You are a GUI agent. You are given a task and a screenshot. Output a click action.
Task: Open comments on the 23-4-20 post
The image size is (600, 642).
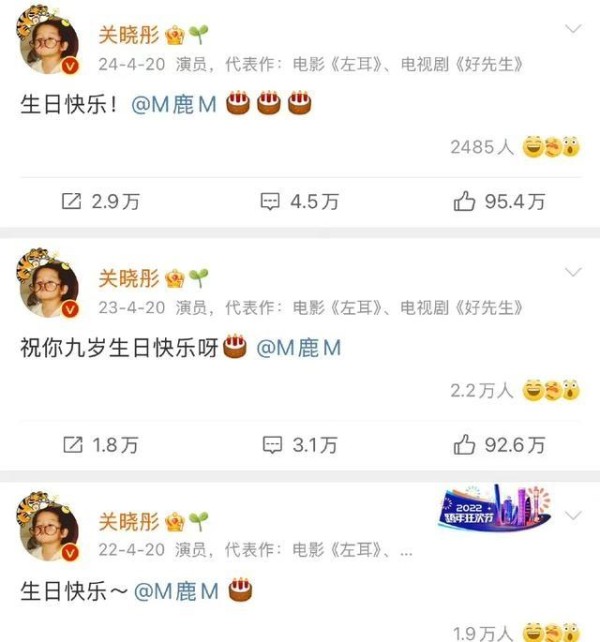tap(298, 444)
